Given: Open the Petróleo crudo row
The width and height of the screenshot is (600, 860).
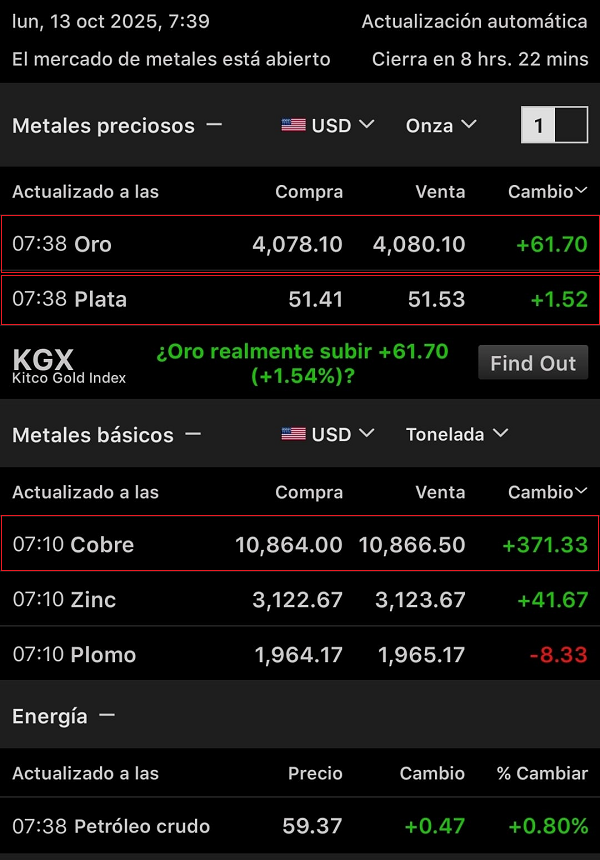Looking at the screenshot, I should [300, 826].
